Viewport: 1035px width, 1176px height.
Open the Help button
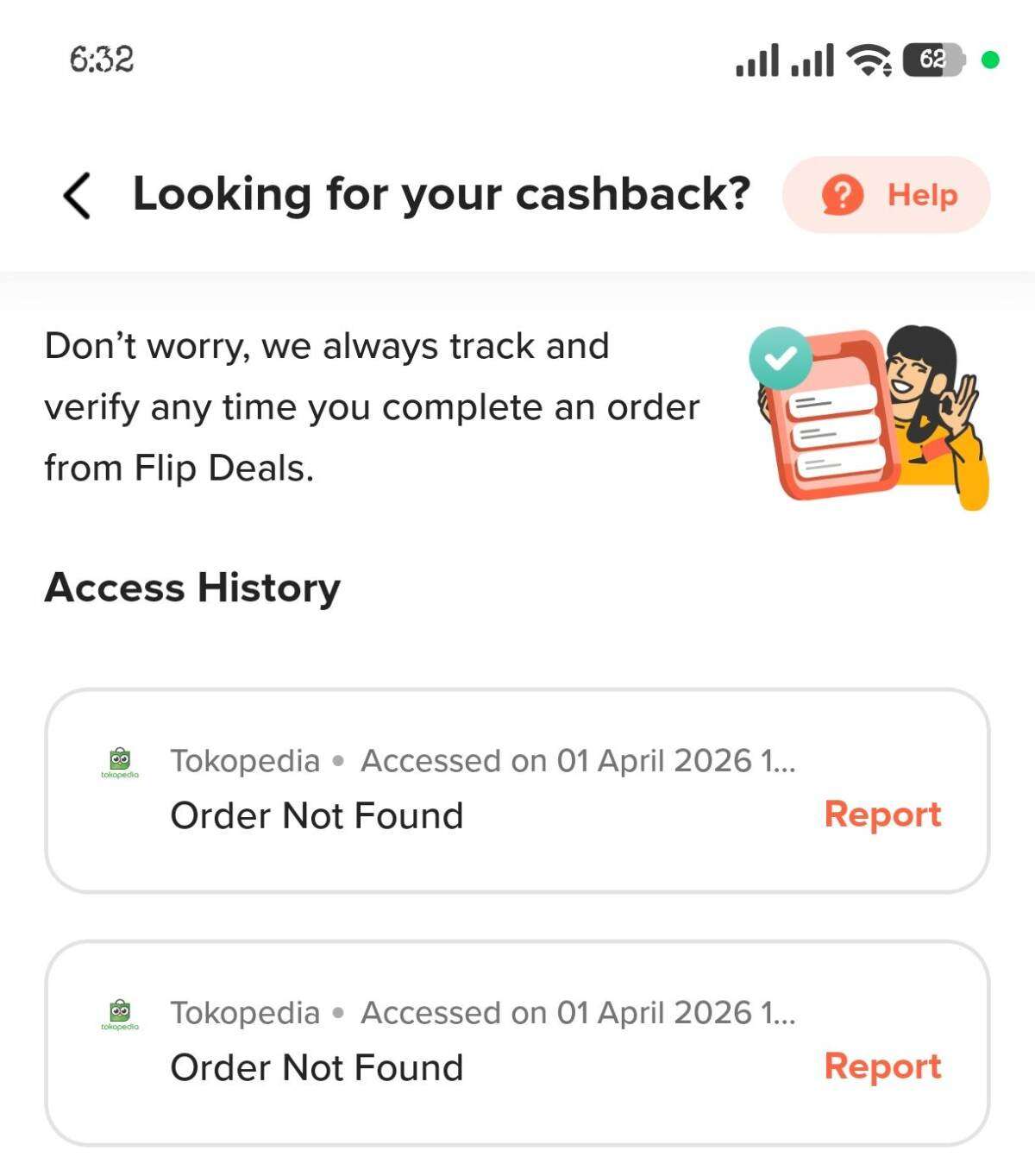click(x=886, y=195)
